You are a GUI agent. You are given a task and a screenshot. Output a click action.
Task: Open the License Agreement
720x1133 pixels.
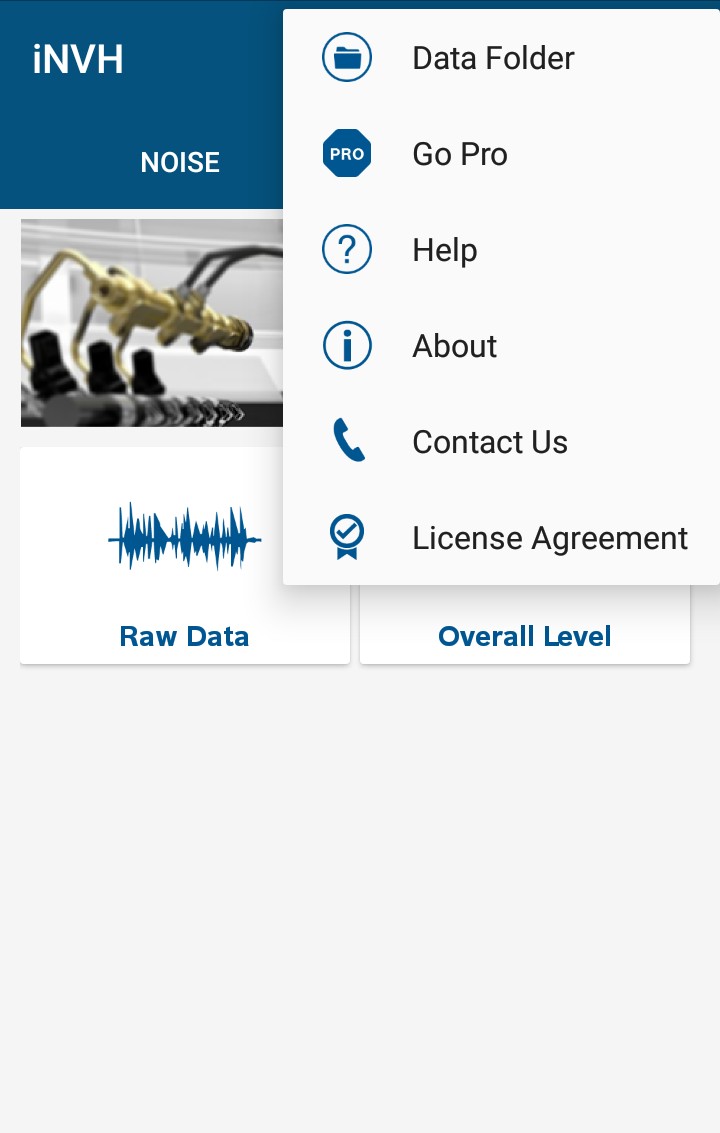pyautogui.click(x=550, y=538)
